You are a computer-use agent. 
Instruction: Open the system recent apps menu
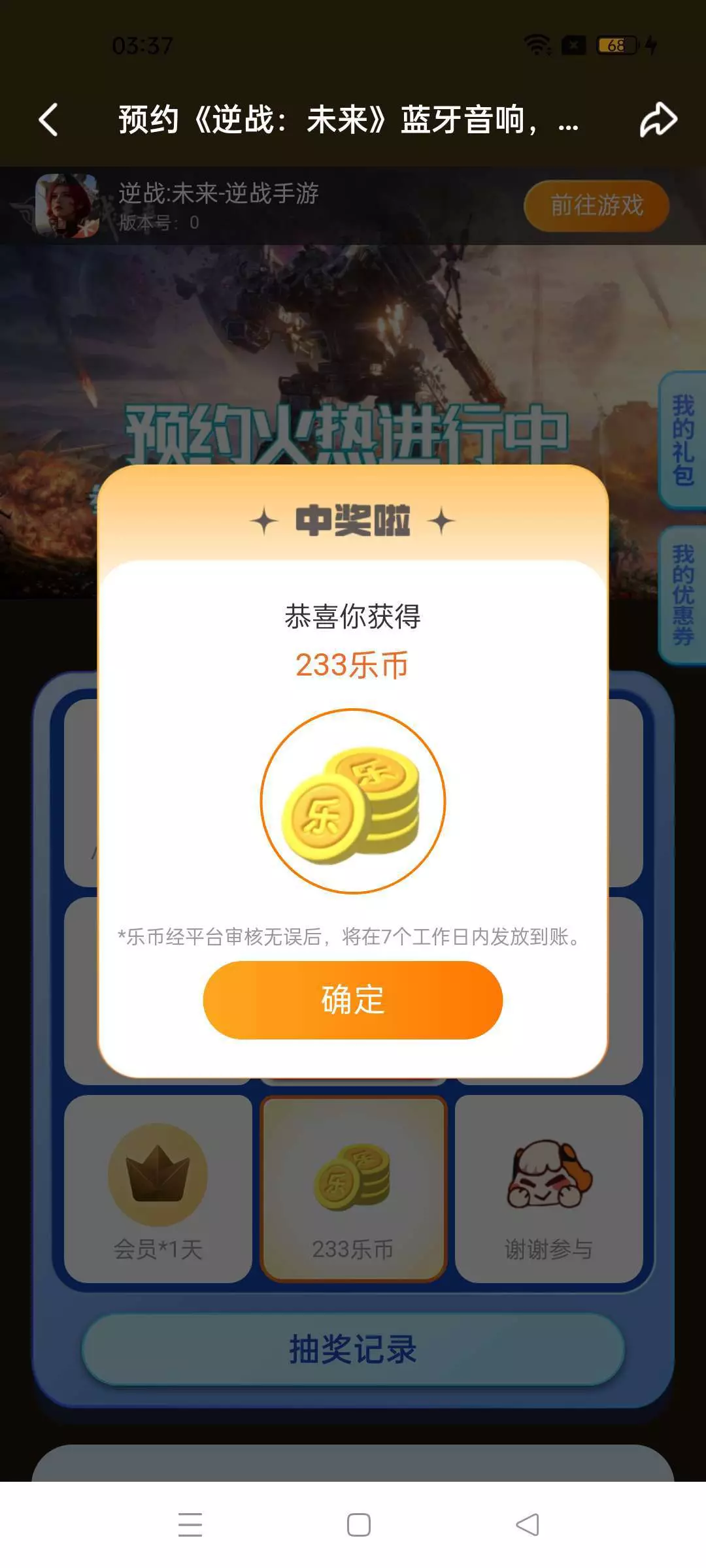tap(190, 1524)
